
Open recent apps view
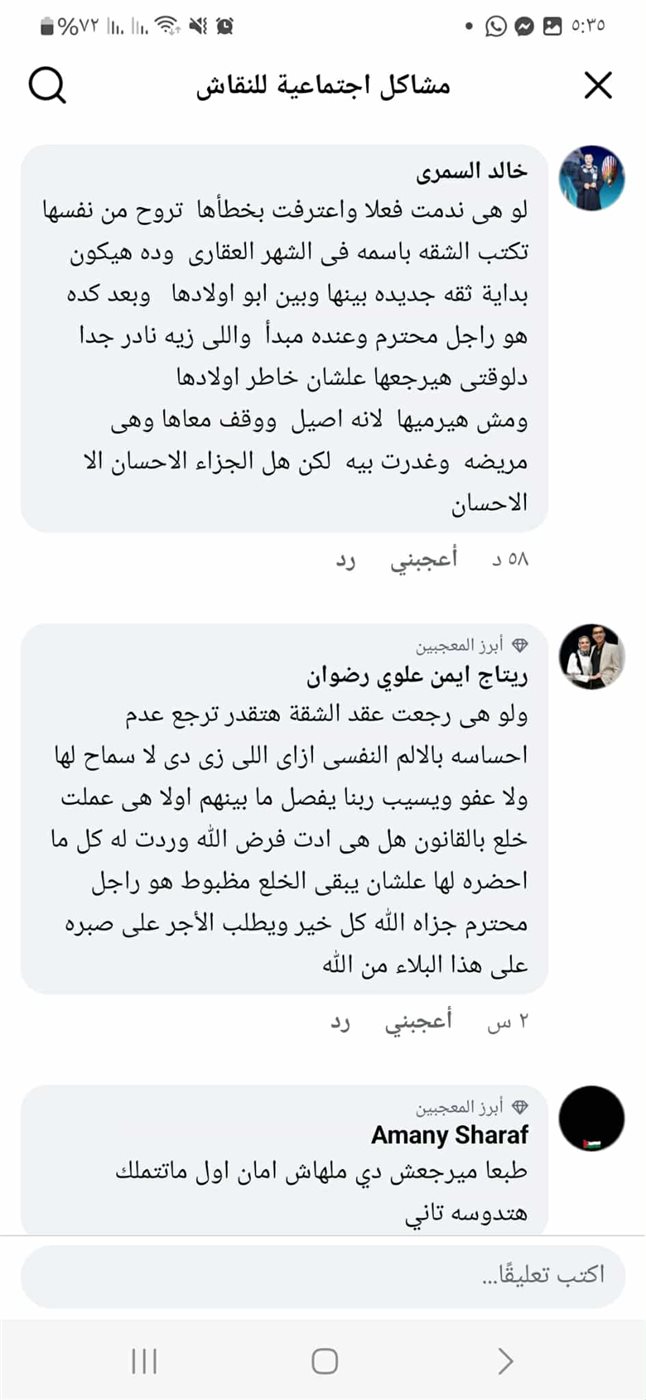(145, 1360)
